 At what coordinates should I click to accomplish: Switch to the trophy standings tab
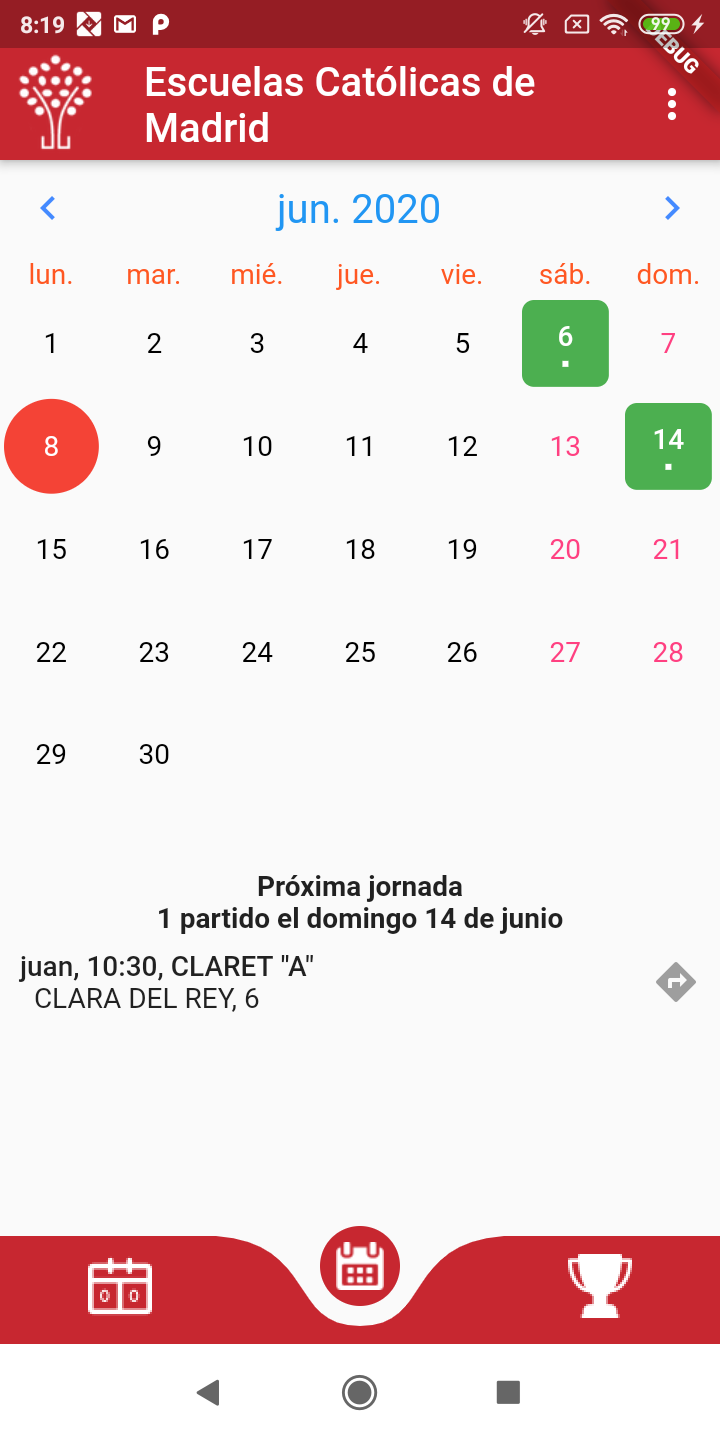(x=600, y=1286)
